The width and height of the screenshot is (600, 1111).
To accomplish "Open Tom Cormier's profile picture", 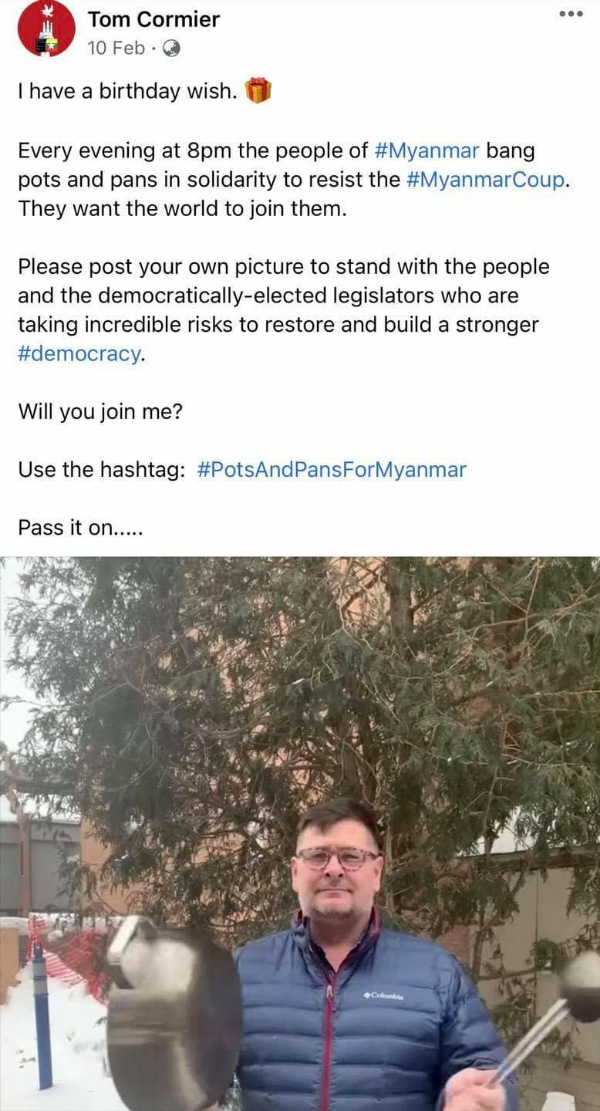I will coord(46,29).
